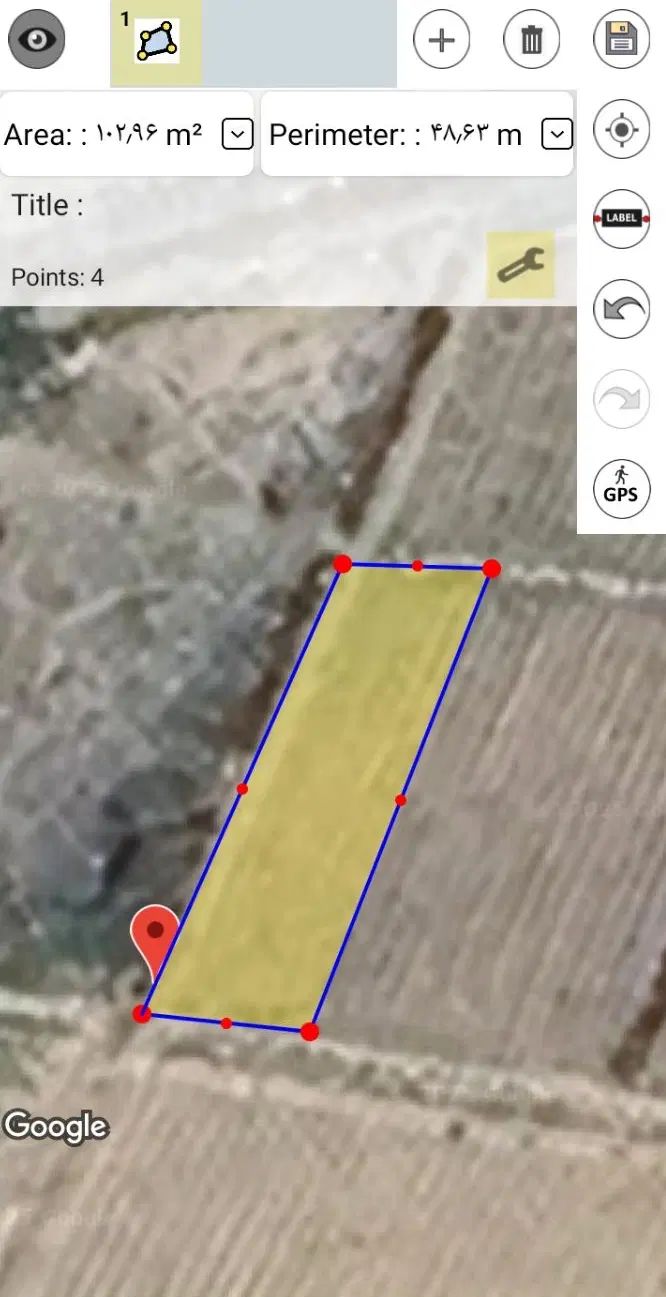666x1297 pixels.
Task: Undo the last point action
Action: [x=621, y=308]
